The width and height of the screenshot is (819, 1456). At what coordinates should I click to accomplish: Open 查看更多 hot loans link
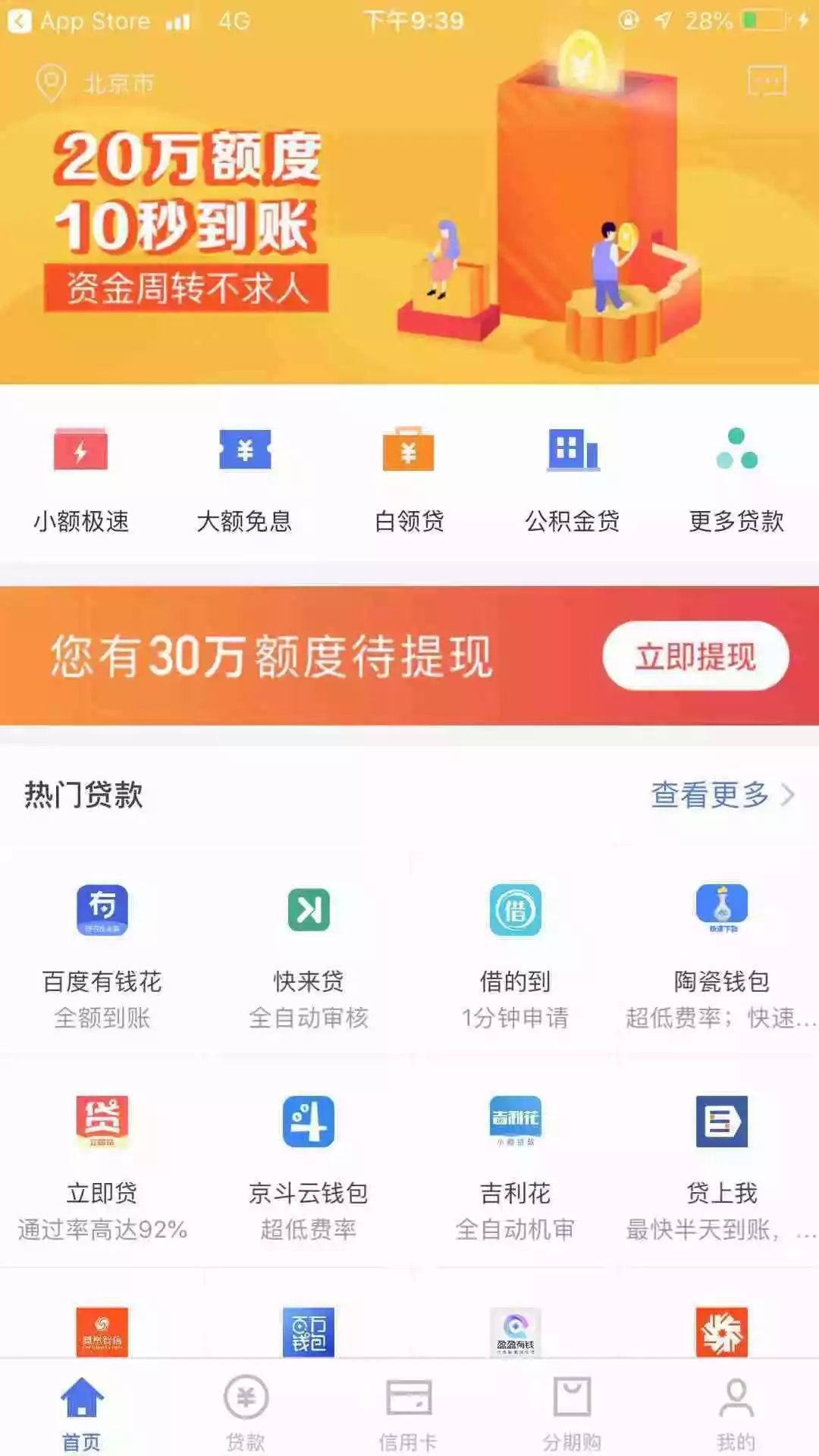click(x=721, y=795)
